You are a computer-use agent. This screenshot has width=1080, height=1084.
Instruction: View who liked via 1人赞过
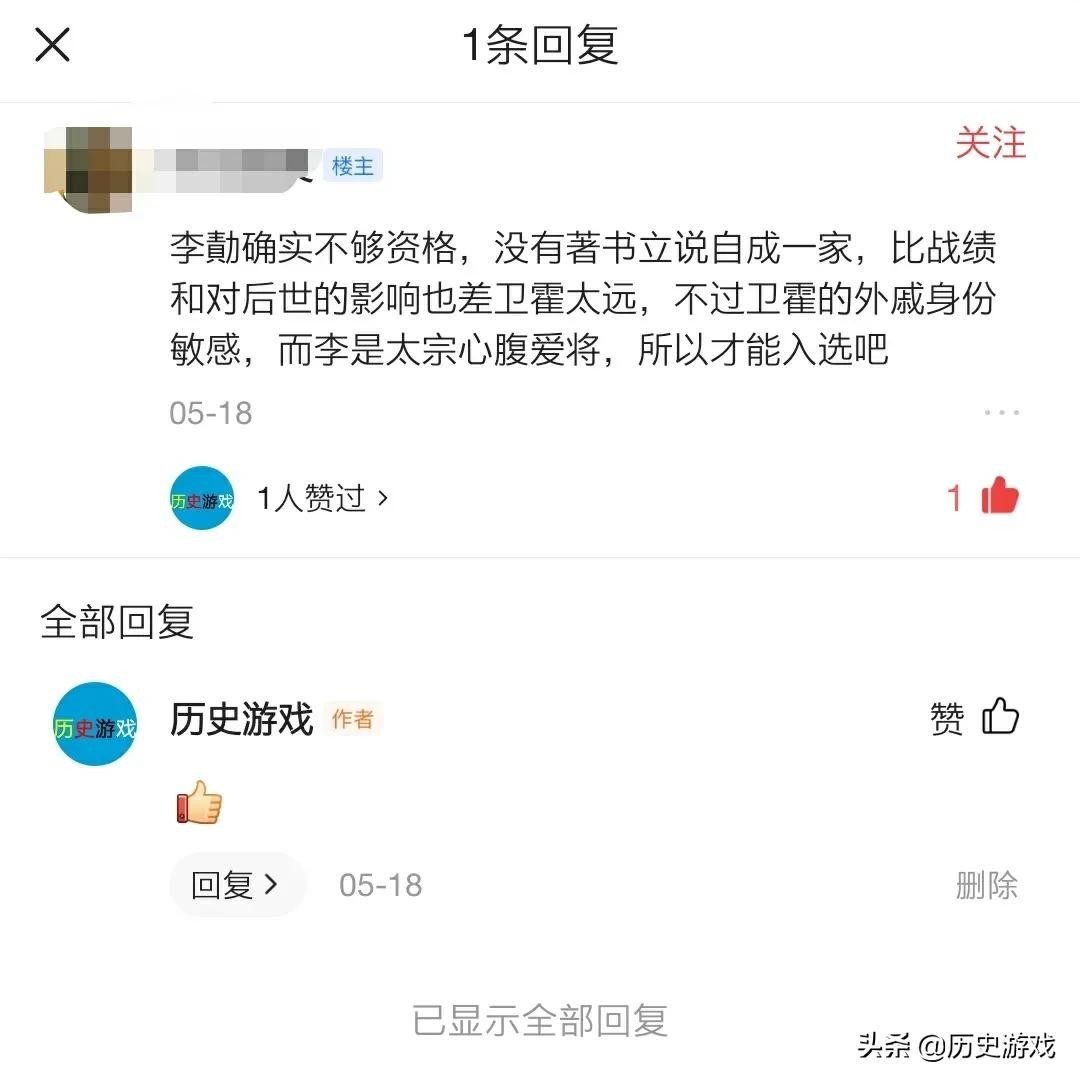click(x=322, y=498)
